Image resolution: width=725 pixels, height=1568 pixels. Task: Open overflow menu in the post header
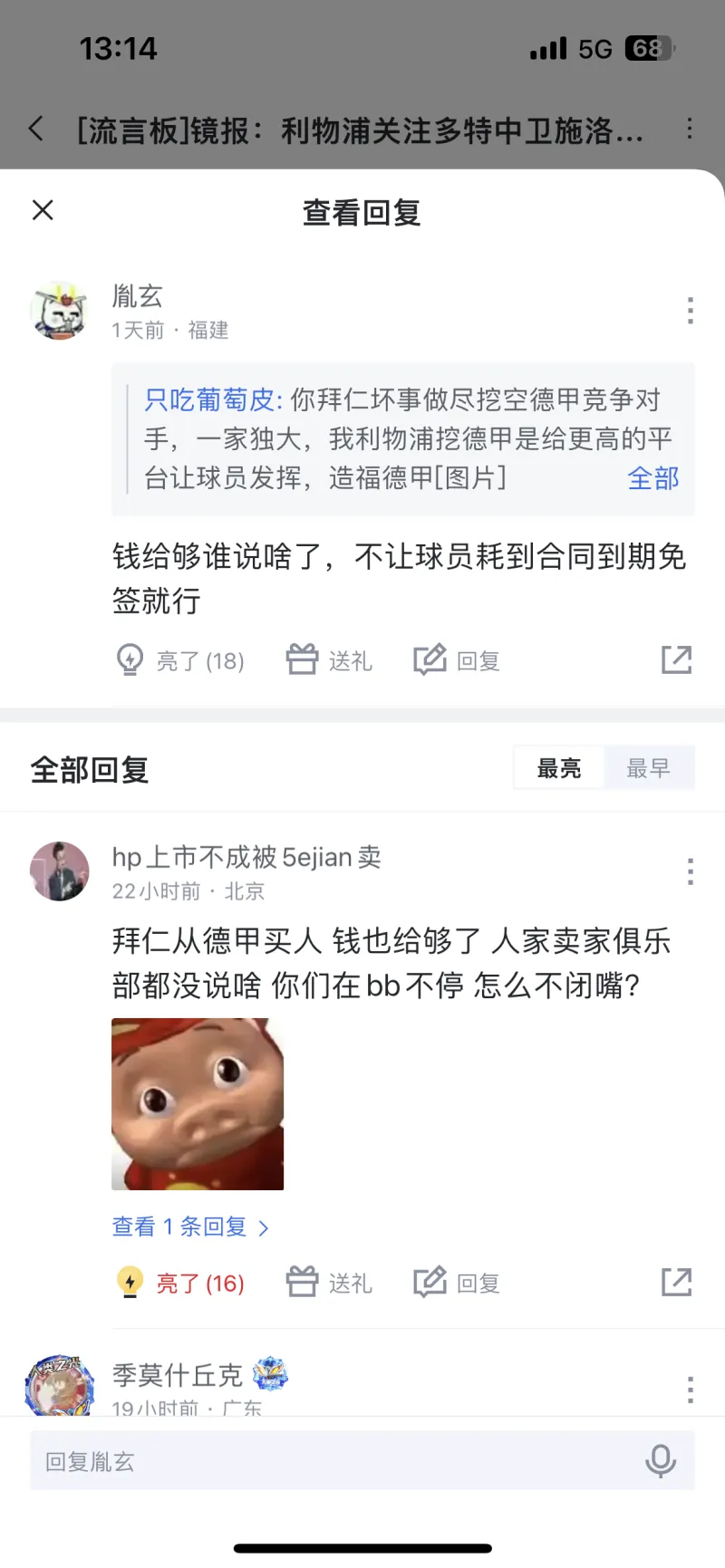pyautogui.click(x=690, y=129)
